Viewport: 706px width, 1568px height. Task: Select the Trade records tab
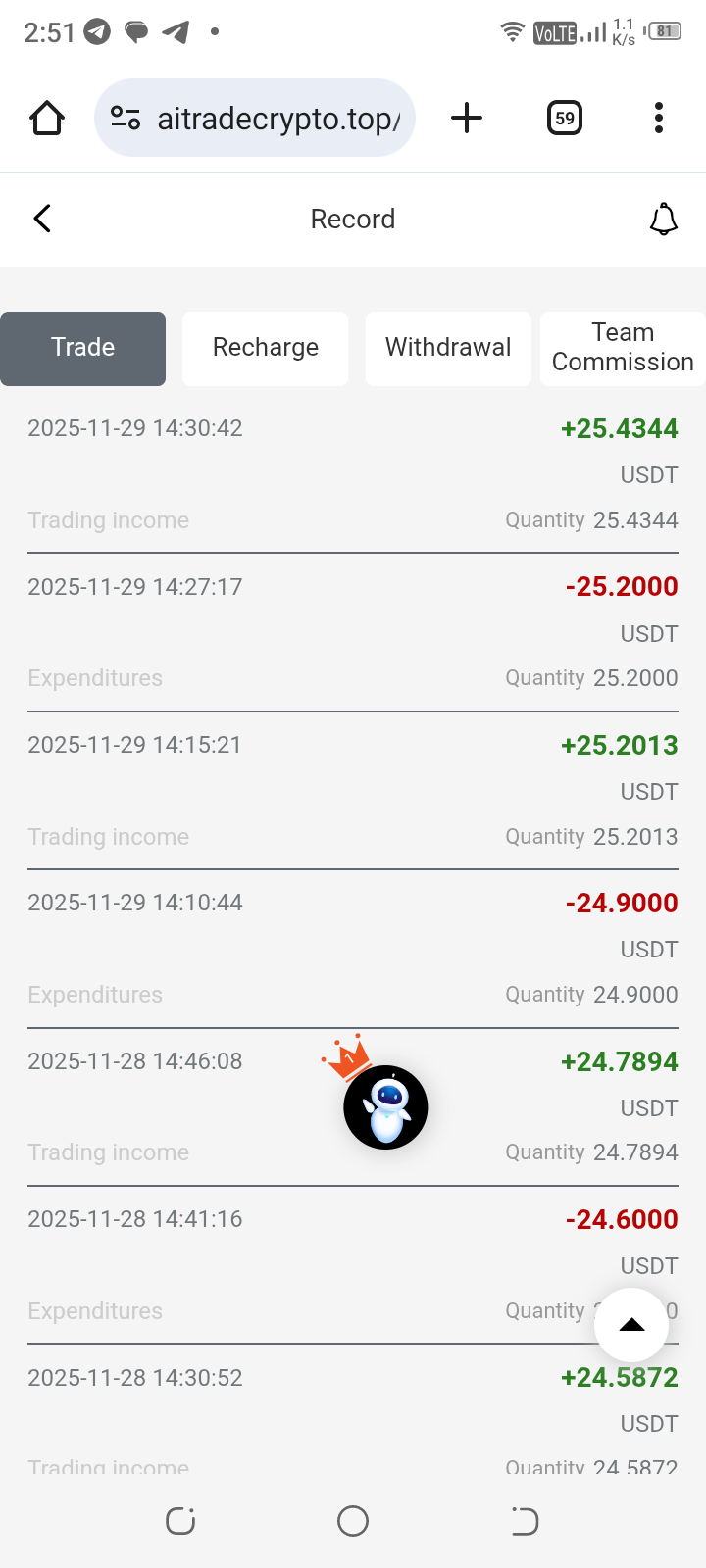coord(83,348)
